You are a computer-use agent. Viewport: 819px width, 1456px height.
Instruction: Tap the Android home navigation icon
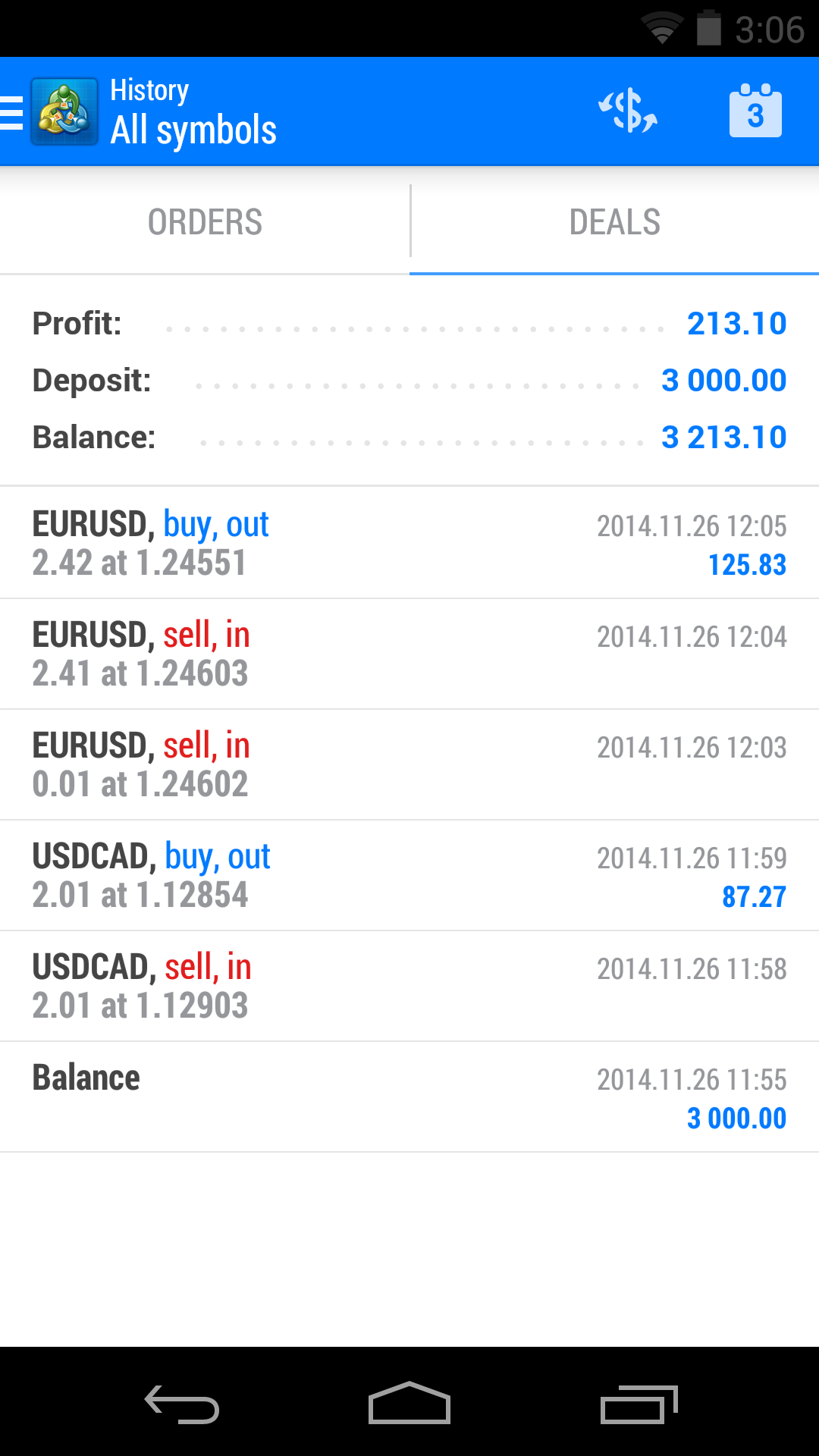[x=409, y=1401]
